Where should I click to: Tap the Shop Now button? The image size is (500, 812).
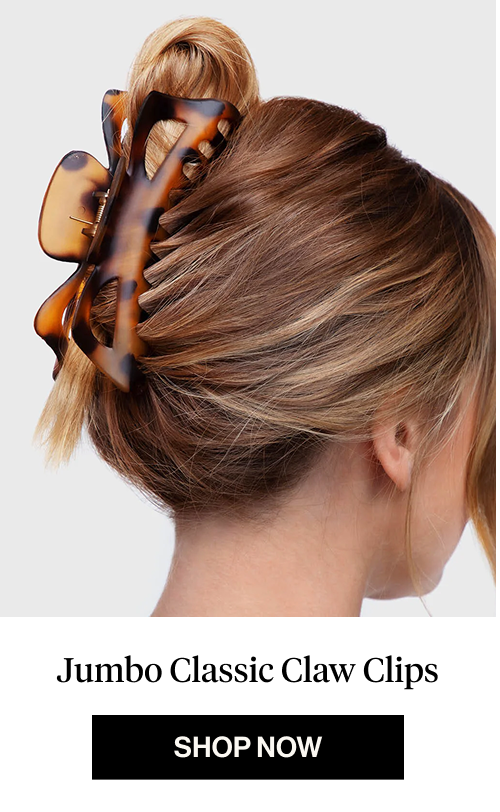pos(248,747)
